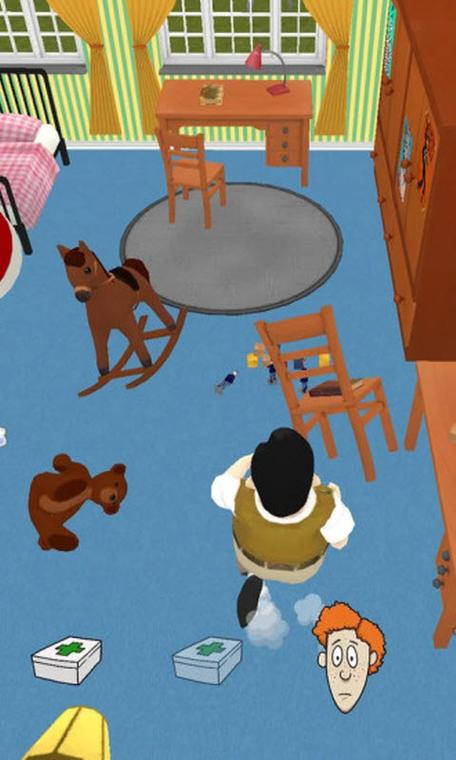
Task: Tap the yellow item in the bottom corner
Action: 68,734
